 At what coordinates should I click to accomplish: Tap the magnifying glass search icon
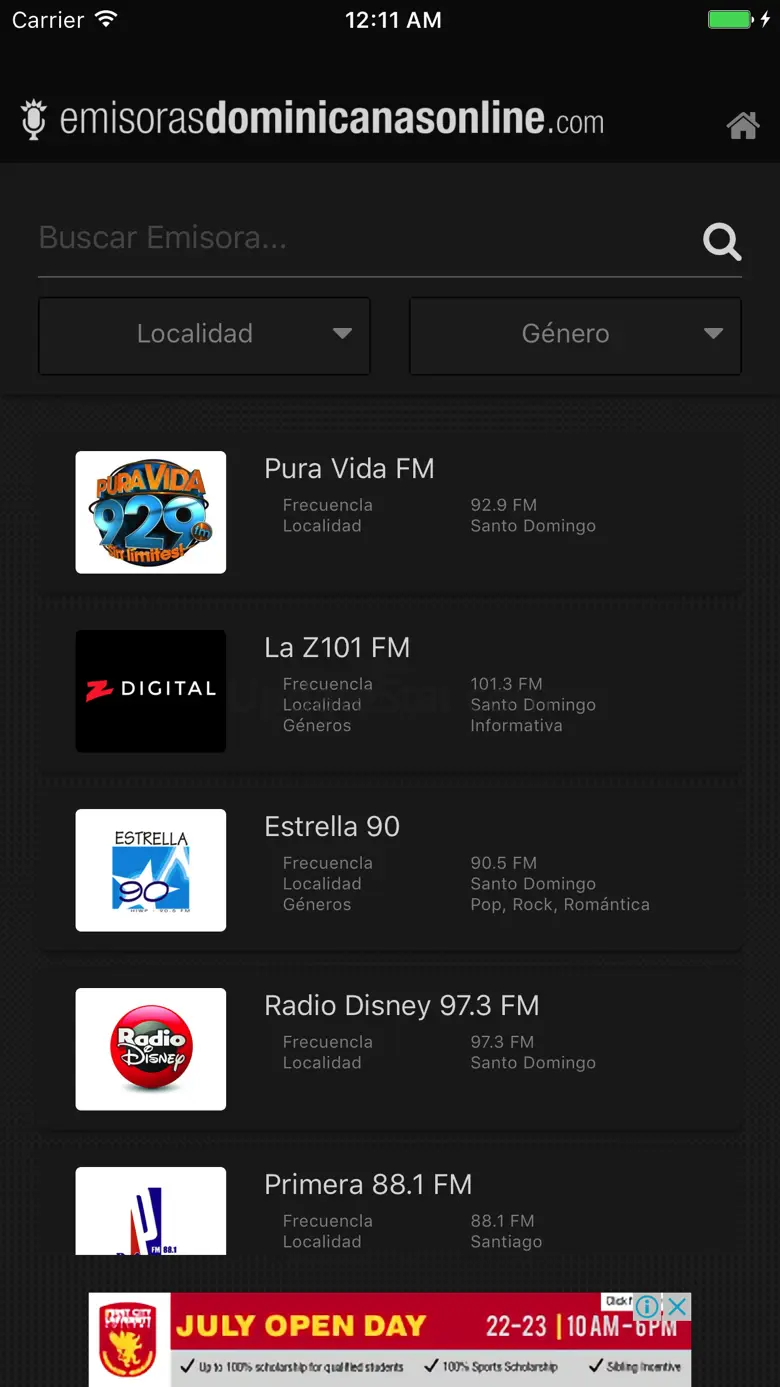(721, 241)
